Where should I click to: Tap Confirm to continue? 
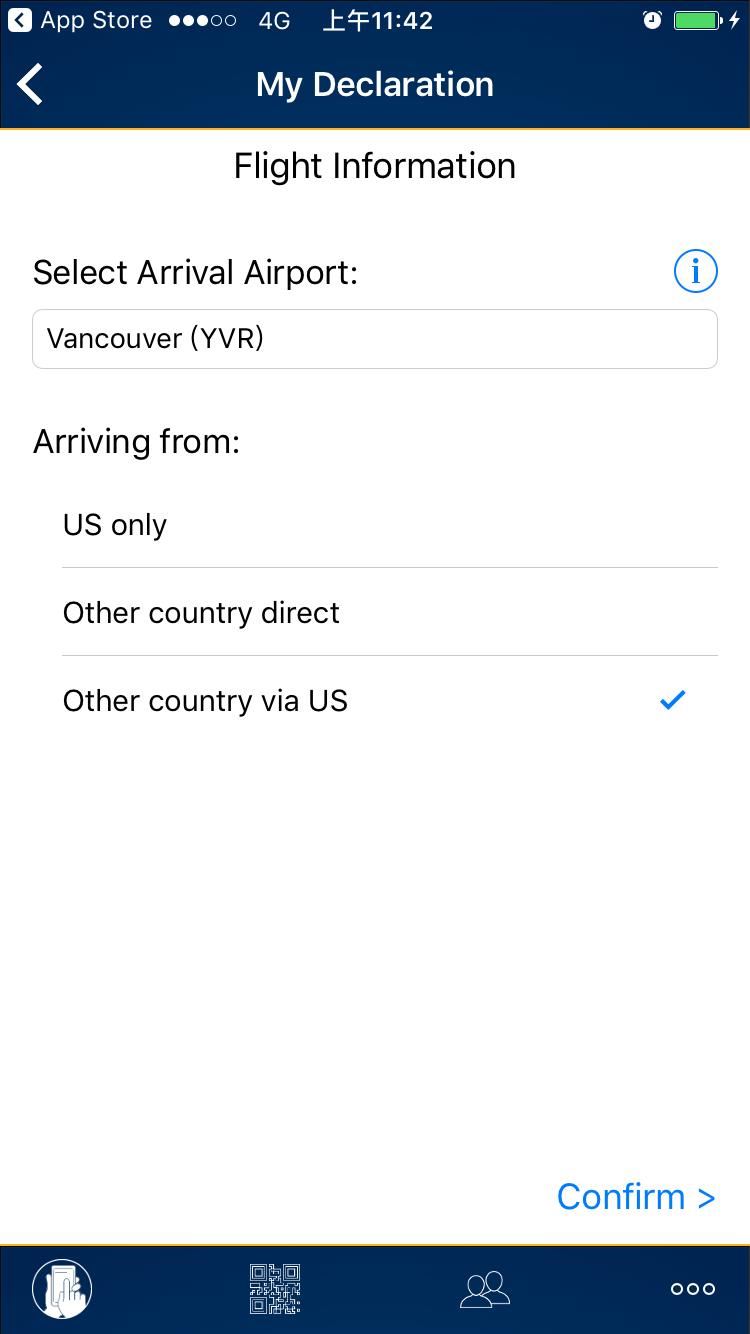click(636, 1196)
